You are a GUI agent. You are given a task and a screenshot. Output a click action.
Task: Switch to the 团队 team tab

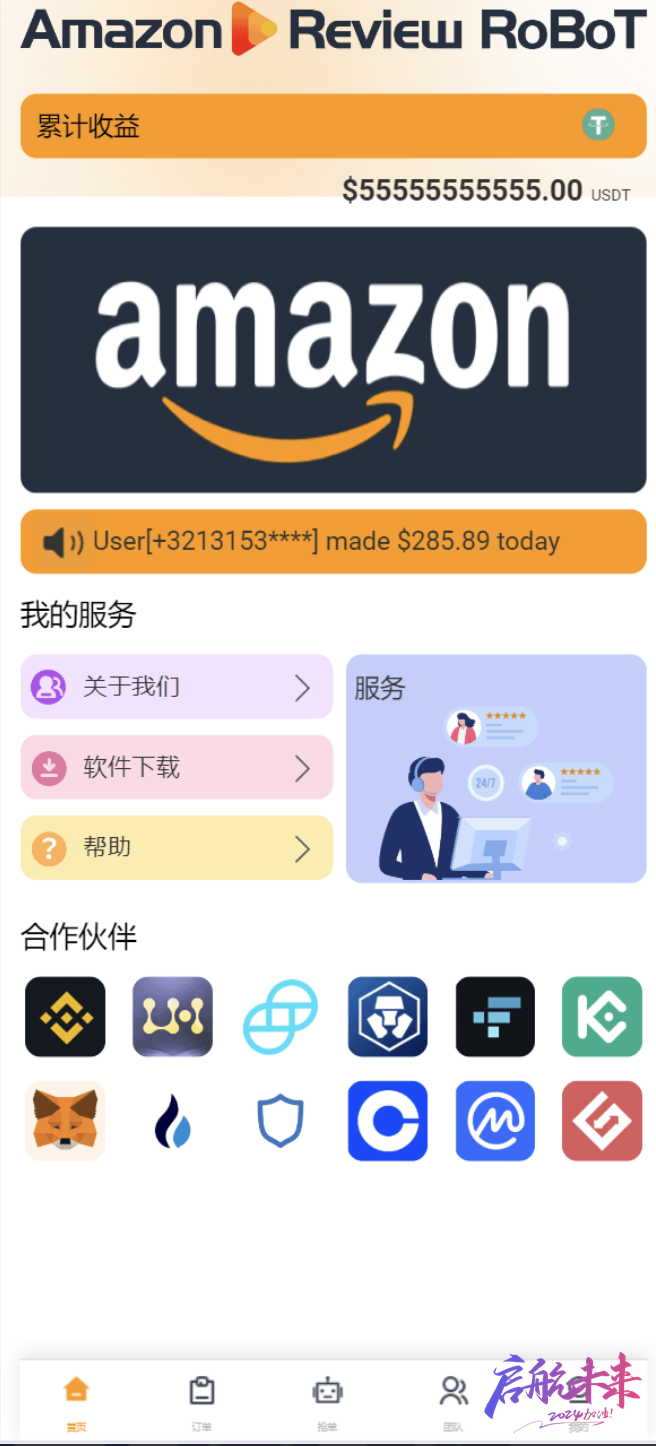click(453, 1400)
